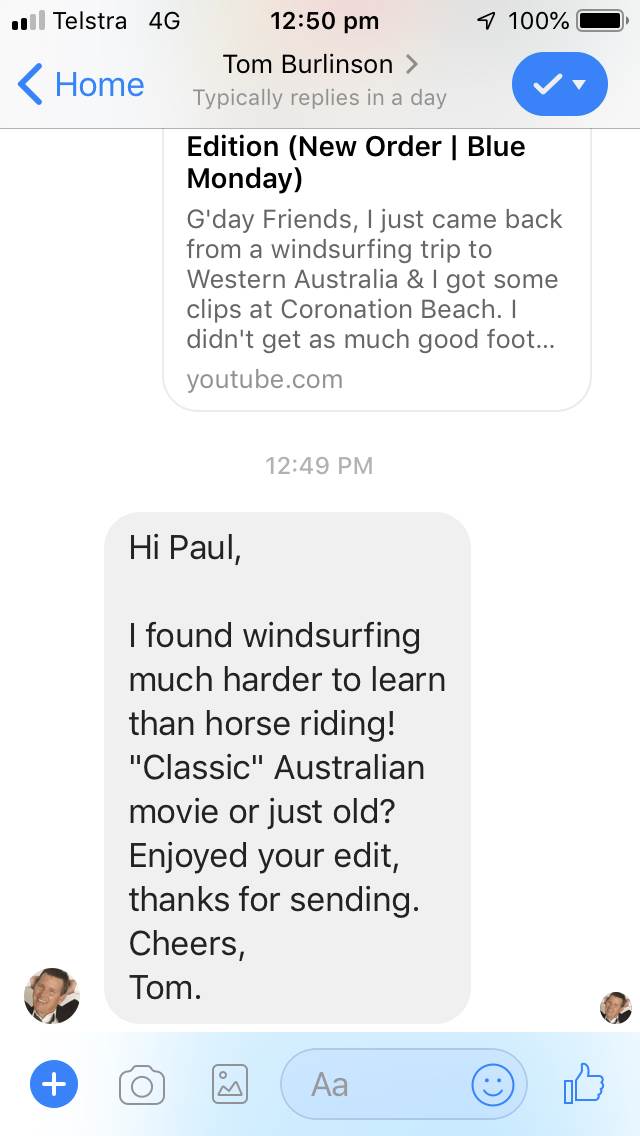Open more options with the plus button
This screenshot has width=640, height=1136.
click(54, 1084)
